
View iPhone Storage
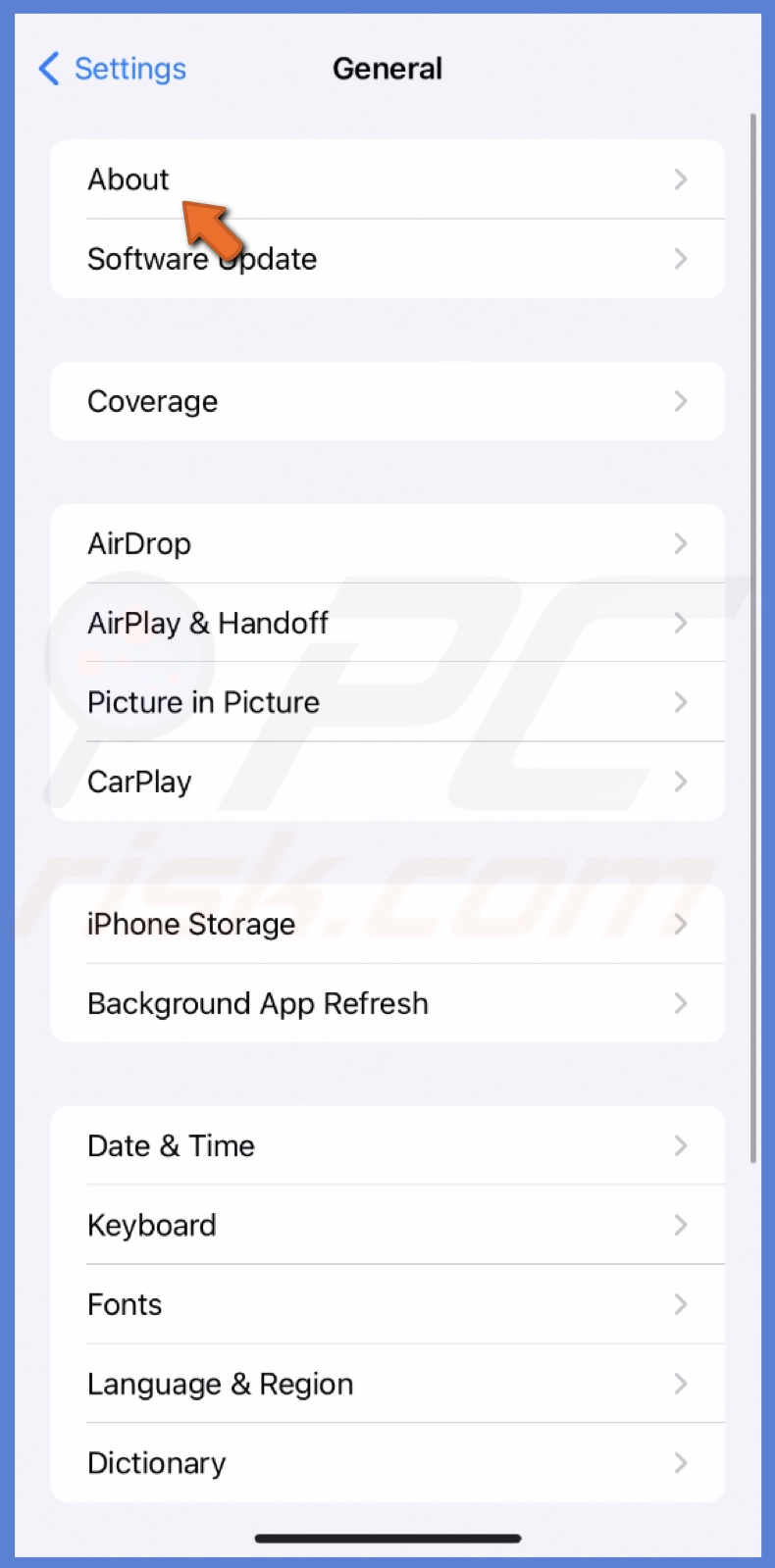[387, 924]
